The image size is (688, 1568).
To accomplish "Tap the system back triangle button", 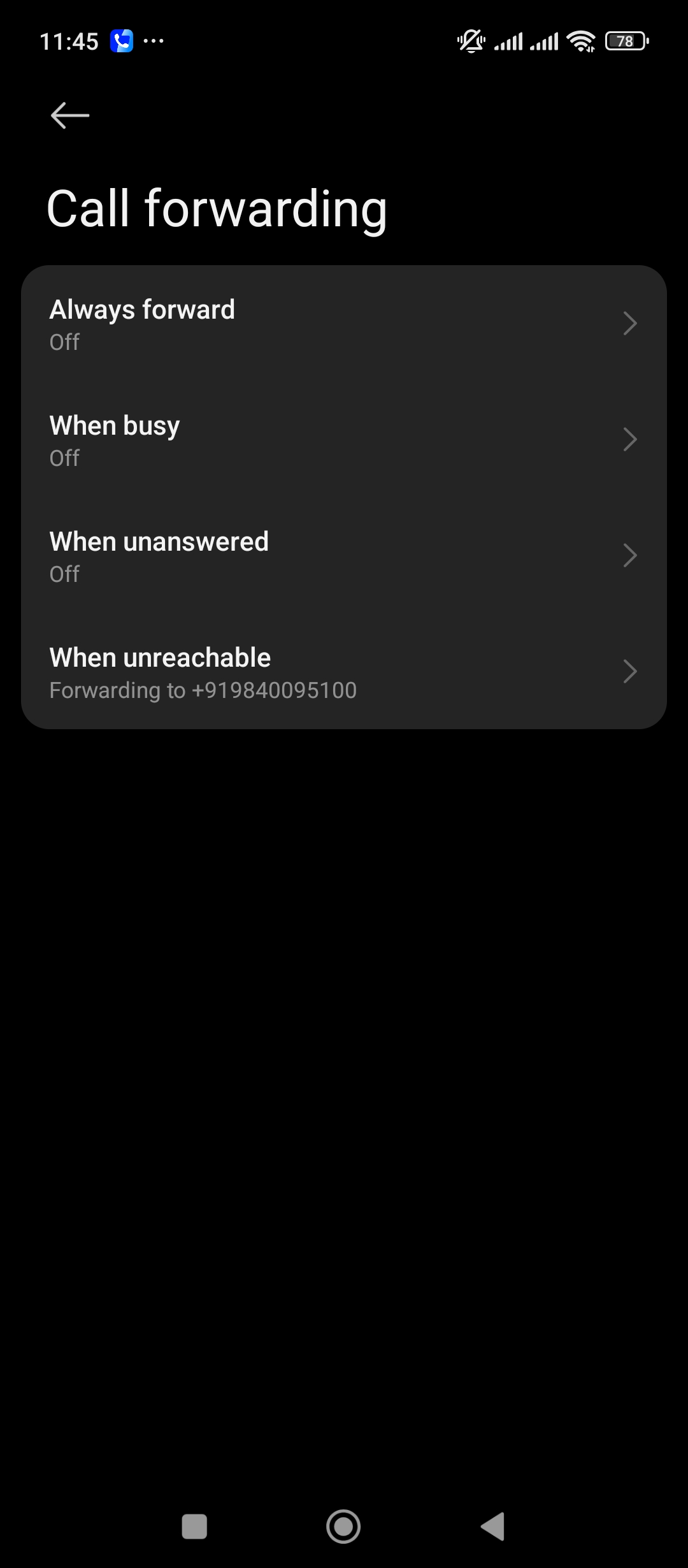I will coord(493,1527).
